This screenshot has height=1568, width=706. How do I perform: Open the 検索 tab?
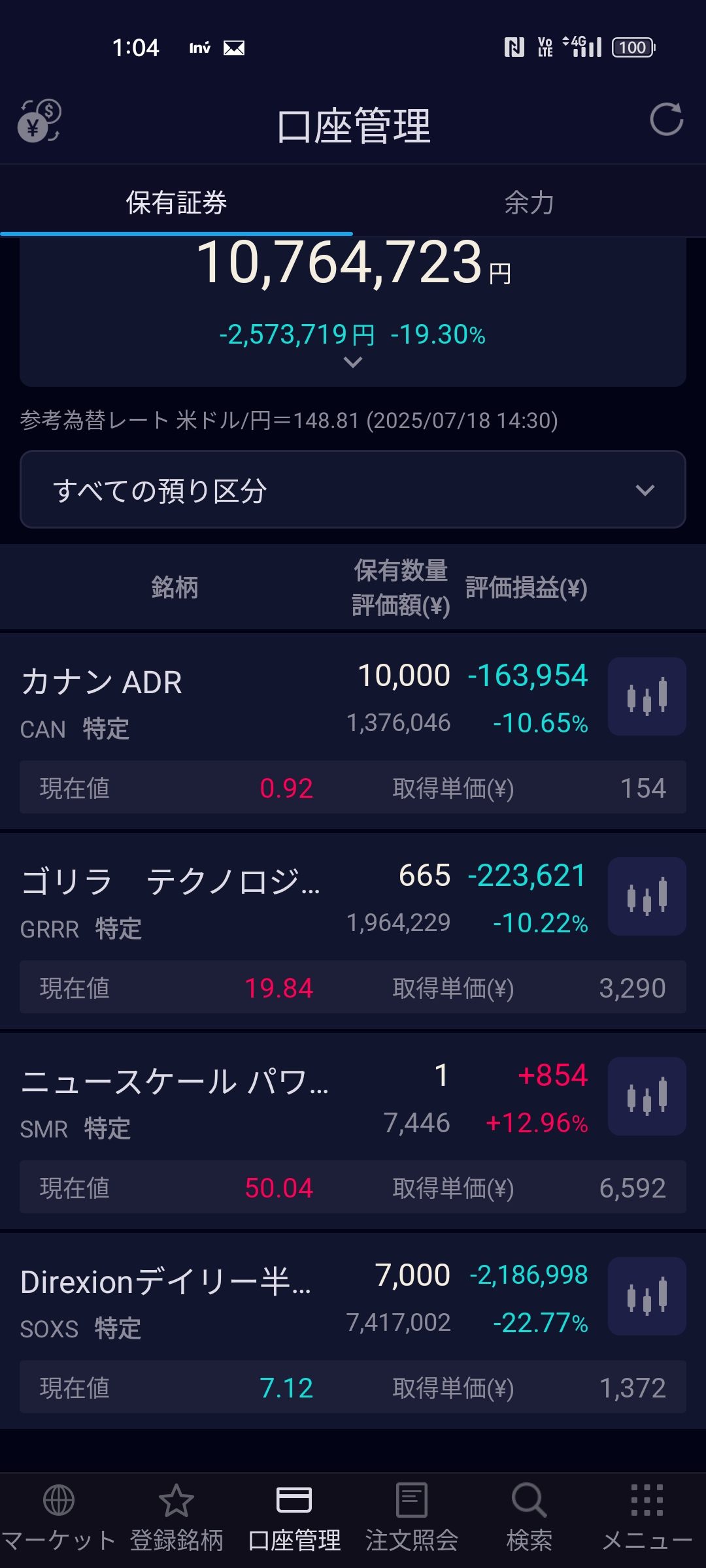(529, 1518)
